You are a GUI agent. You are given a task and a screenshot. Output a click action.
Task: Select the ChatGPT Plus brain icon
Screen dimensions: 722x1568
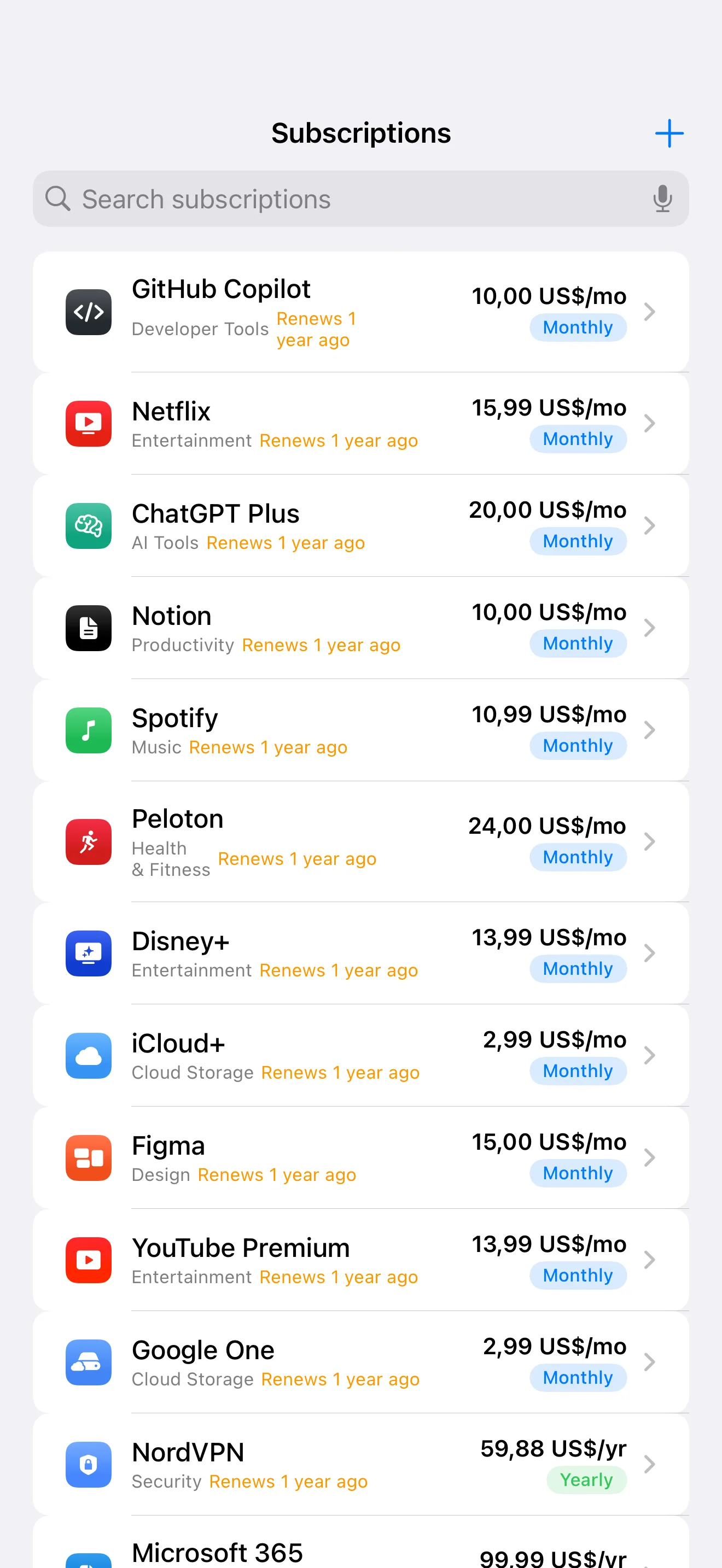[88, 526]
